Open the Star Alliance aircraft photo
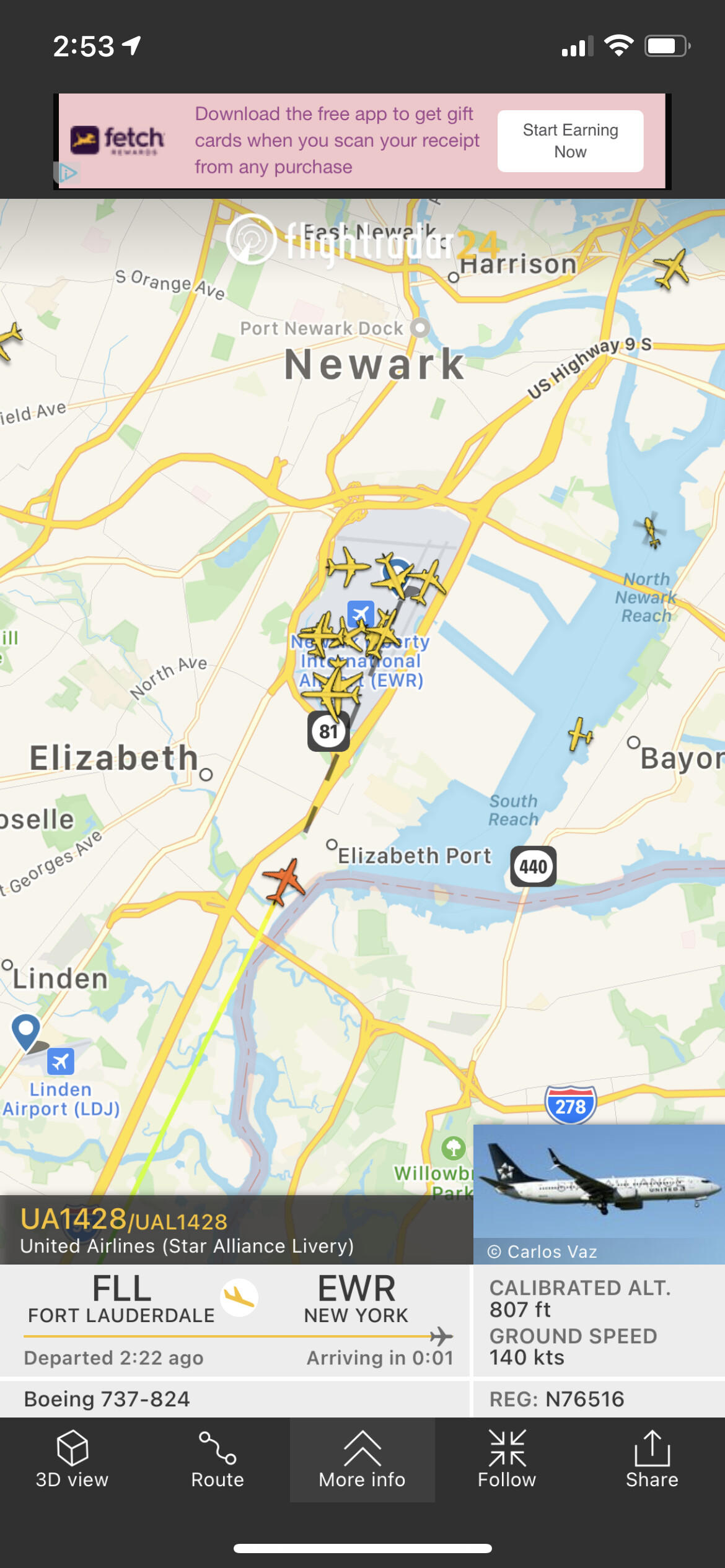 pos(599,1186)
